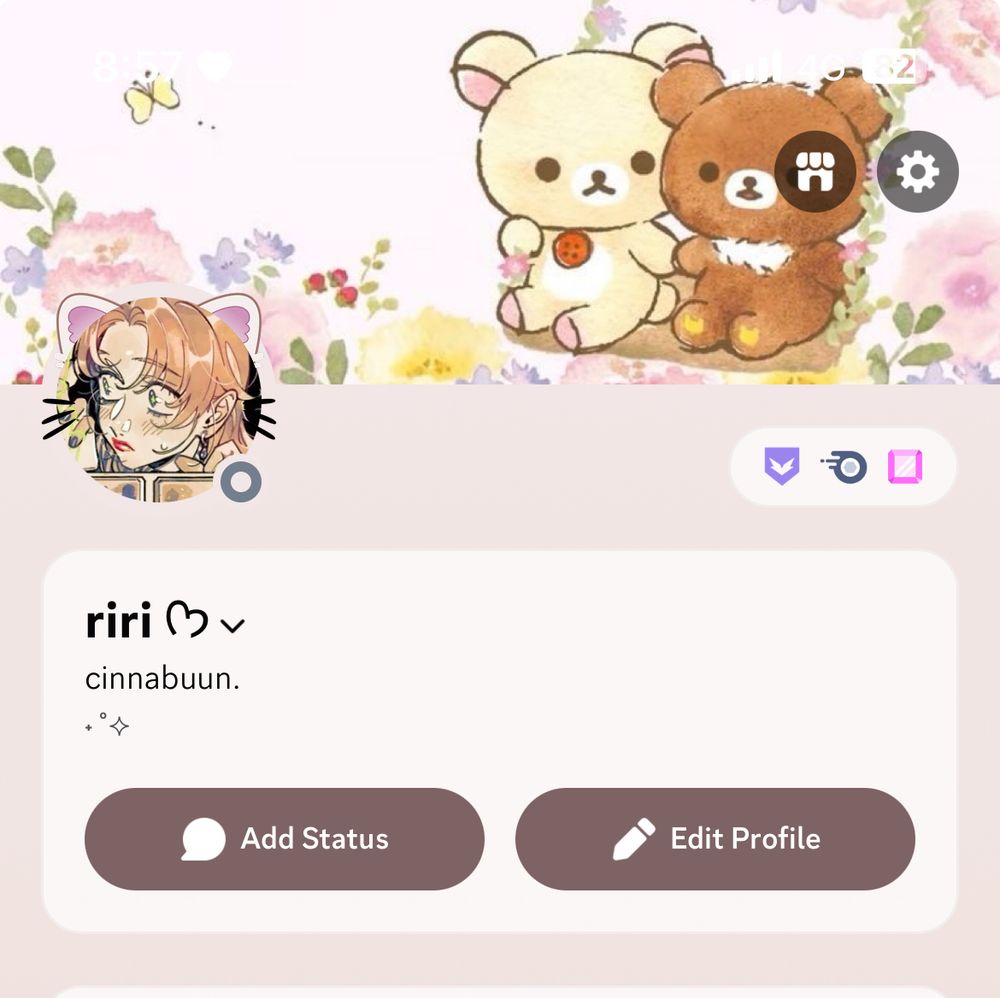Tap the purple HypeSquad badge
The width and height of the screenshot is (1000, 998).
(x=782, y=466)
